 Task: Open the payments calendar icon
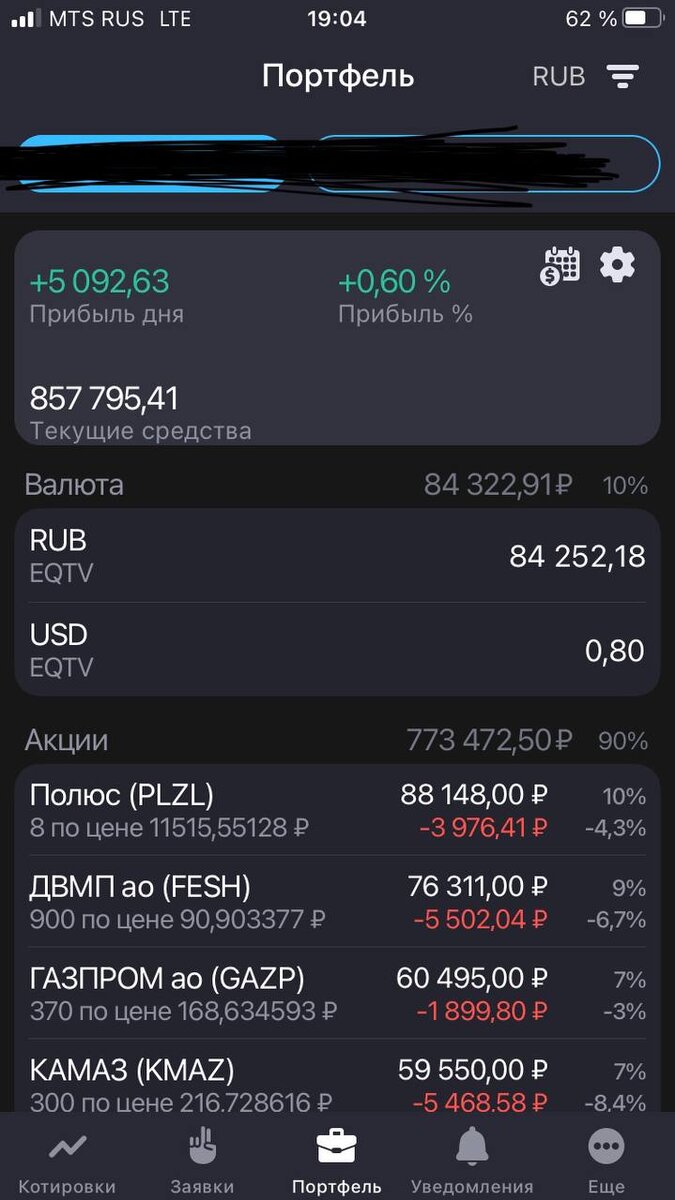[561, 266]
